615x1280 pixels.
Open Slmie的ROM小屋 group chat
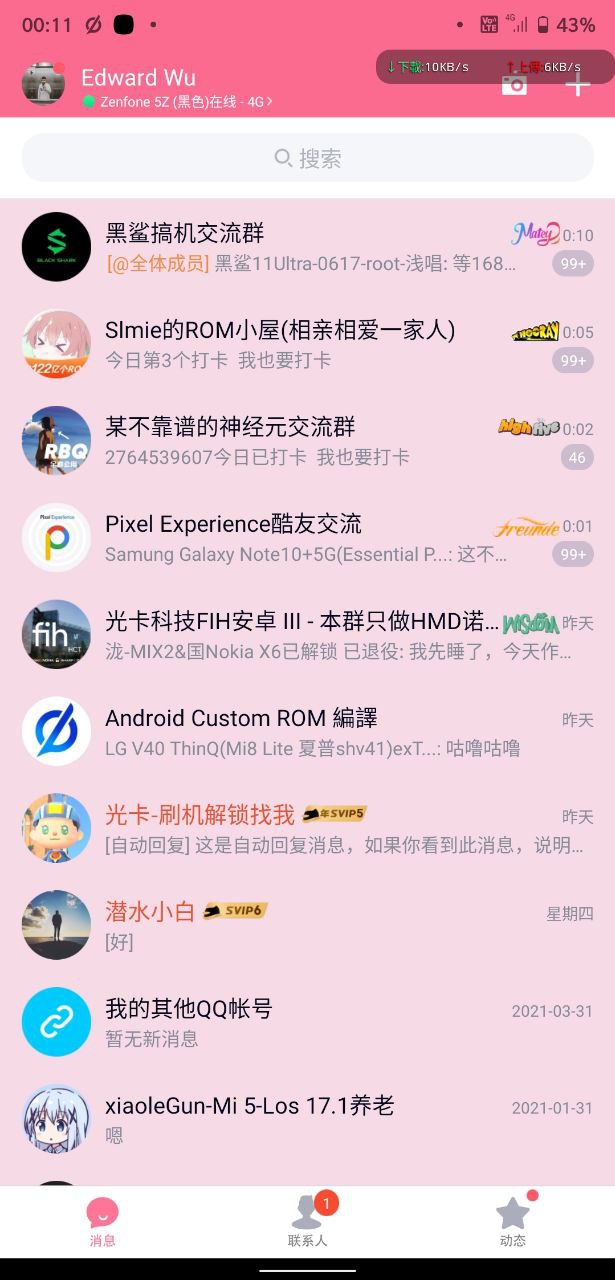308,344
